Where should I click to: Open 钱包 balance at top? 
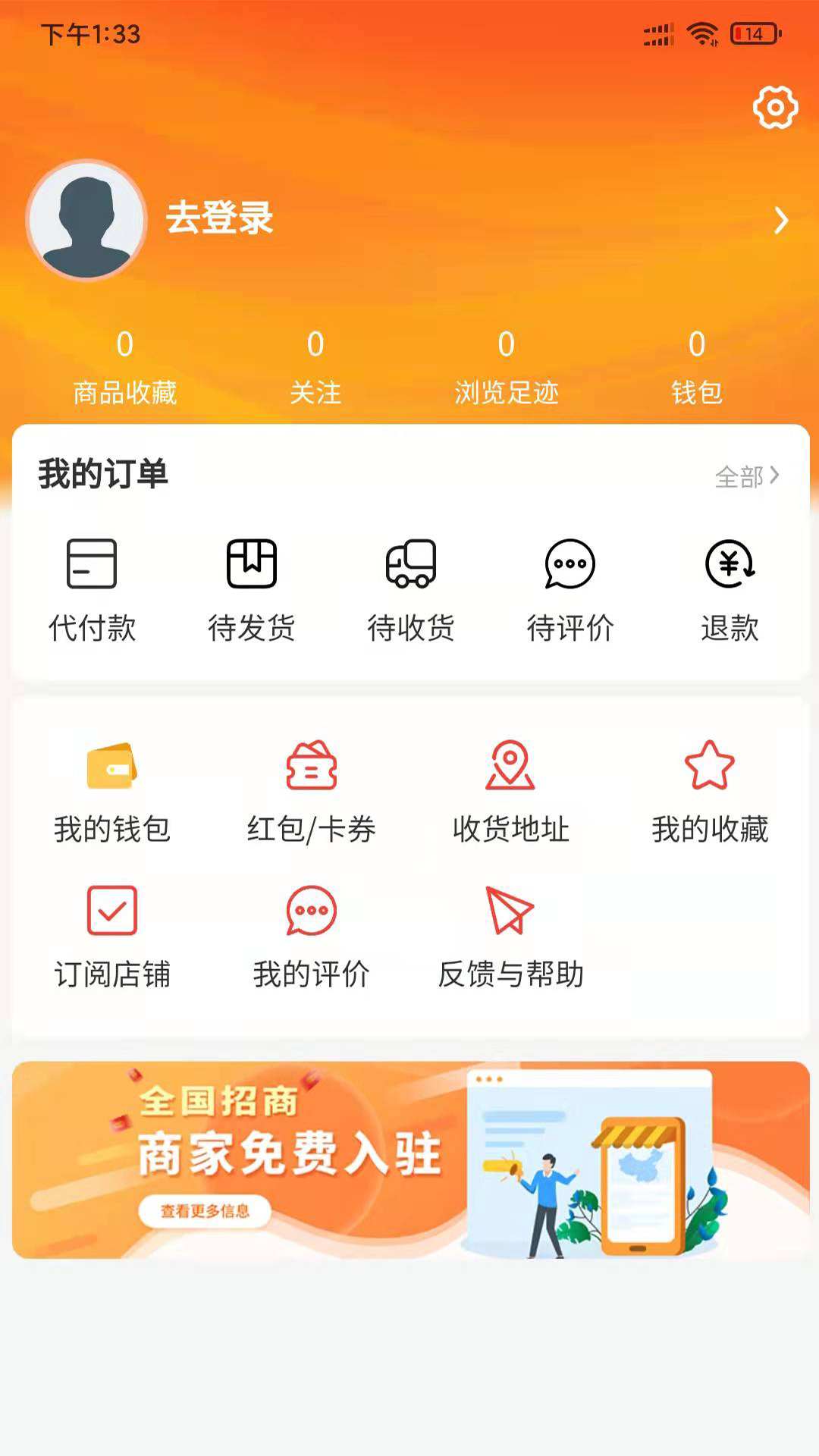click(x=696, y=369)
